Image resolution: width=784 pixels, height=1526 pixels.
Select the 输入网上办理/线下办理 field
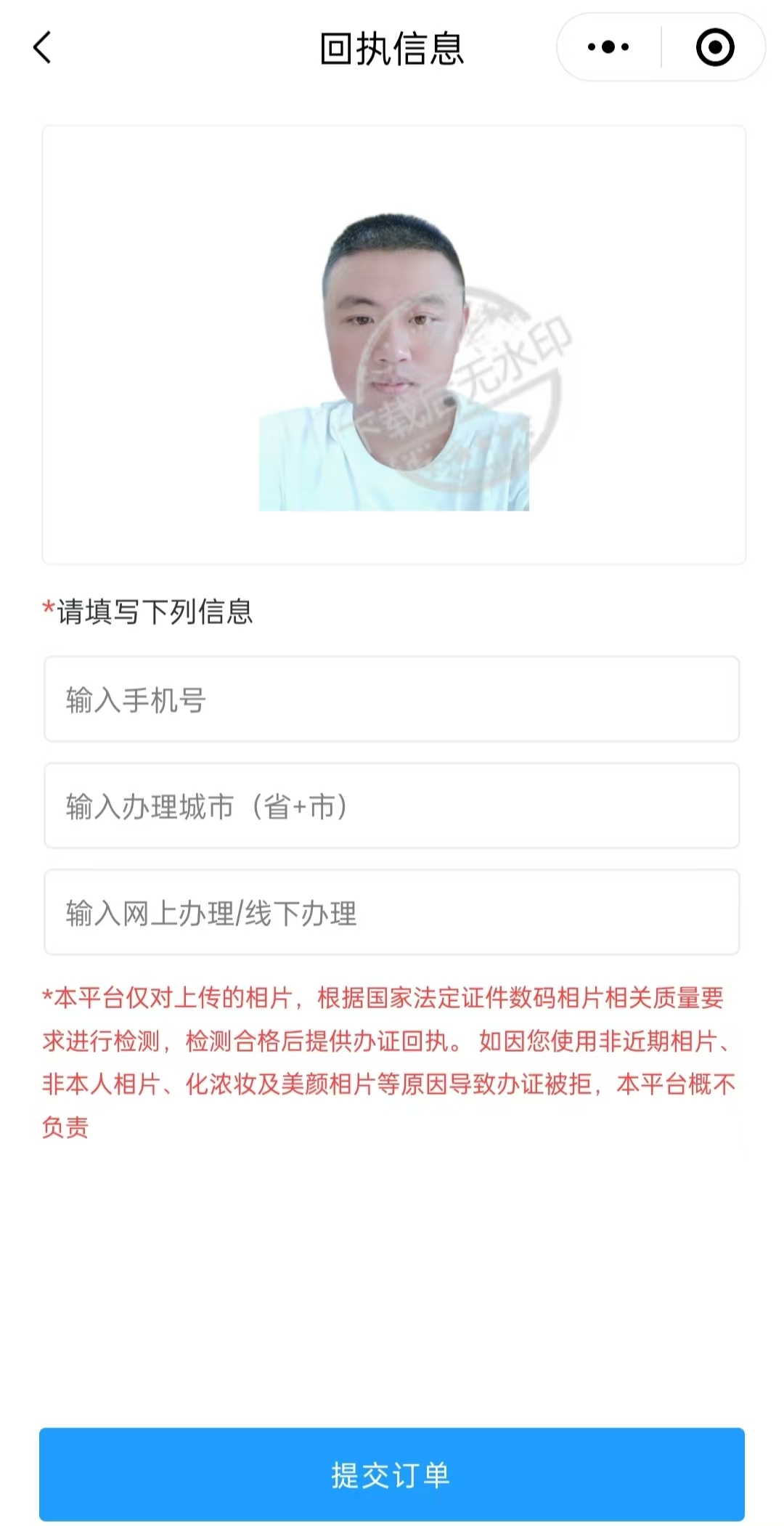pyautogui.click(x=392, y=912)
